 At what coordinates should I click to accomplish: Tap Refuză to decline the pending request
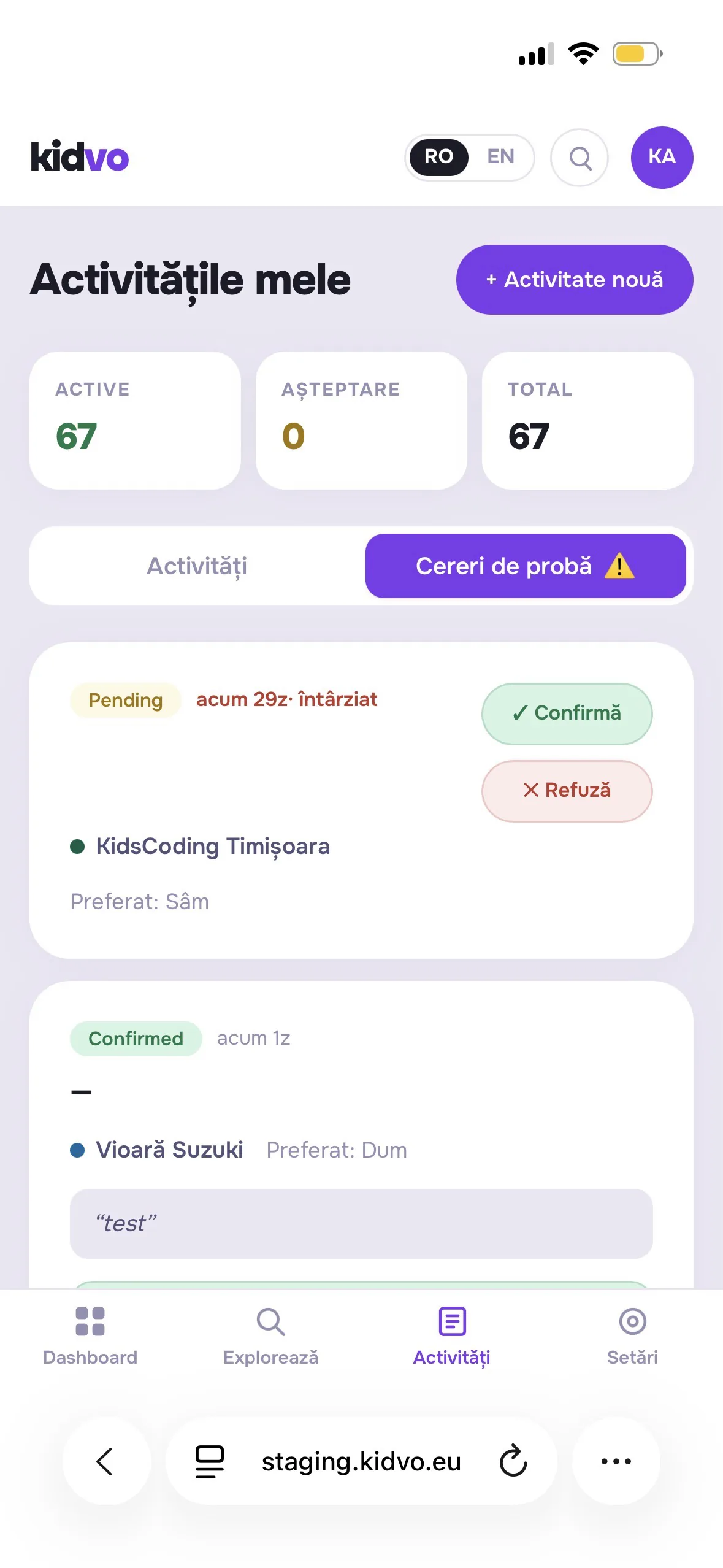(567, 791)
